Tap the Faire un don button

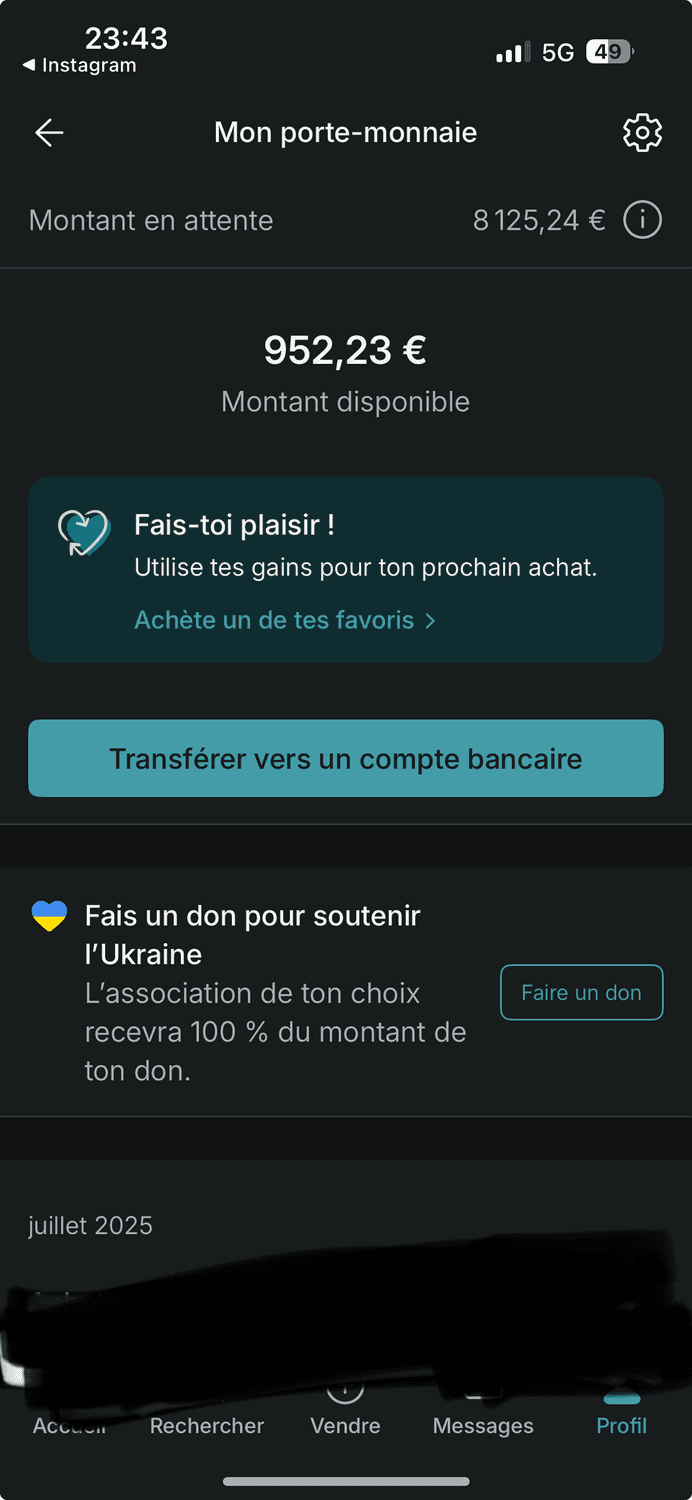point(581,992)
